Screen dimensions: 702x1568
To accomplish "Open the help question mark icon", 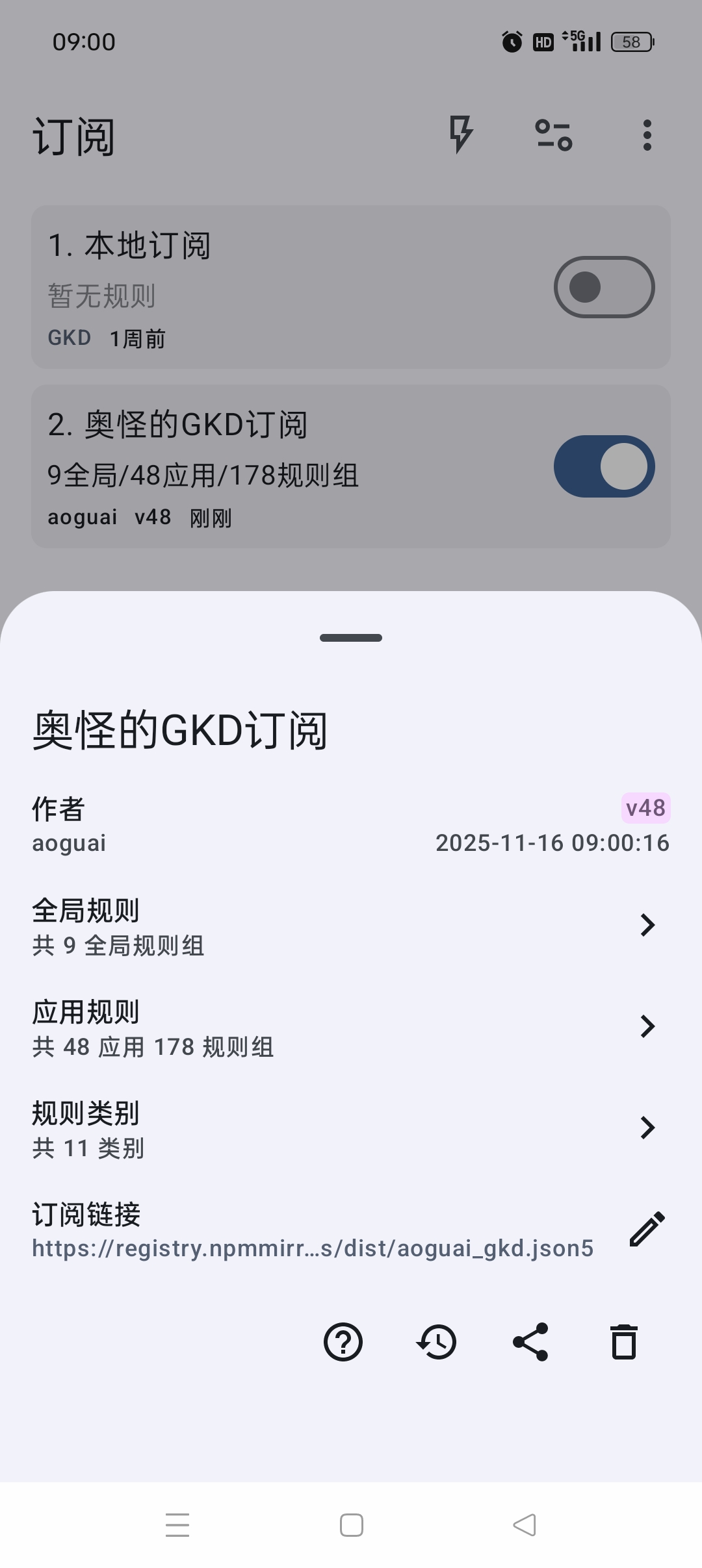I will [x=343, y=1342].
